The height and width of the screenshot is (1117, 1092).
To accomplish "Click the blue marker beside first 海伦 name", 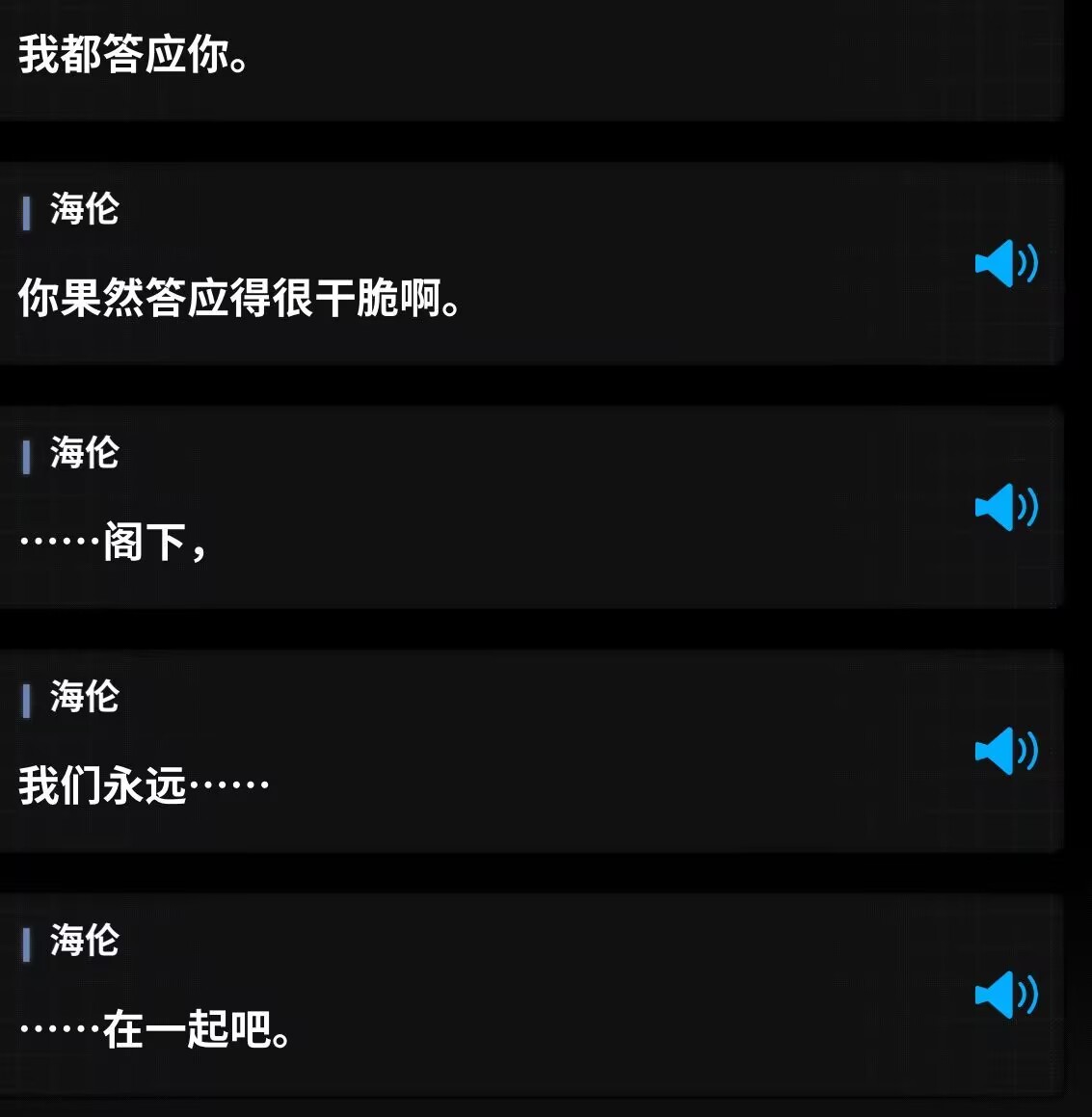I will pos(26,214).
